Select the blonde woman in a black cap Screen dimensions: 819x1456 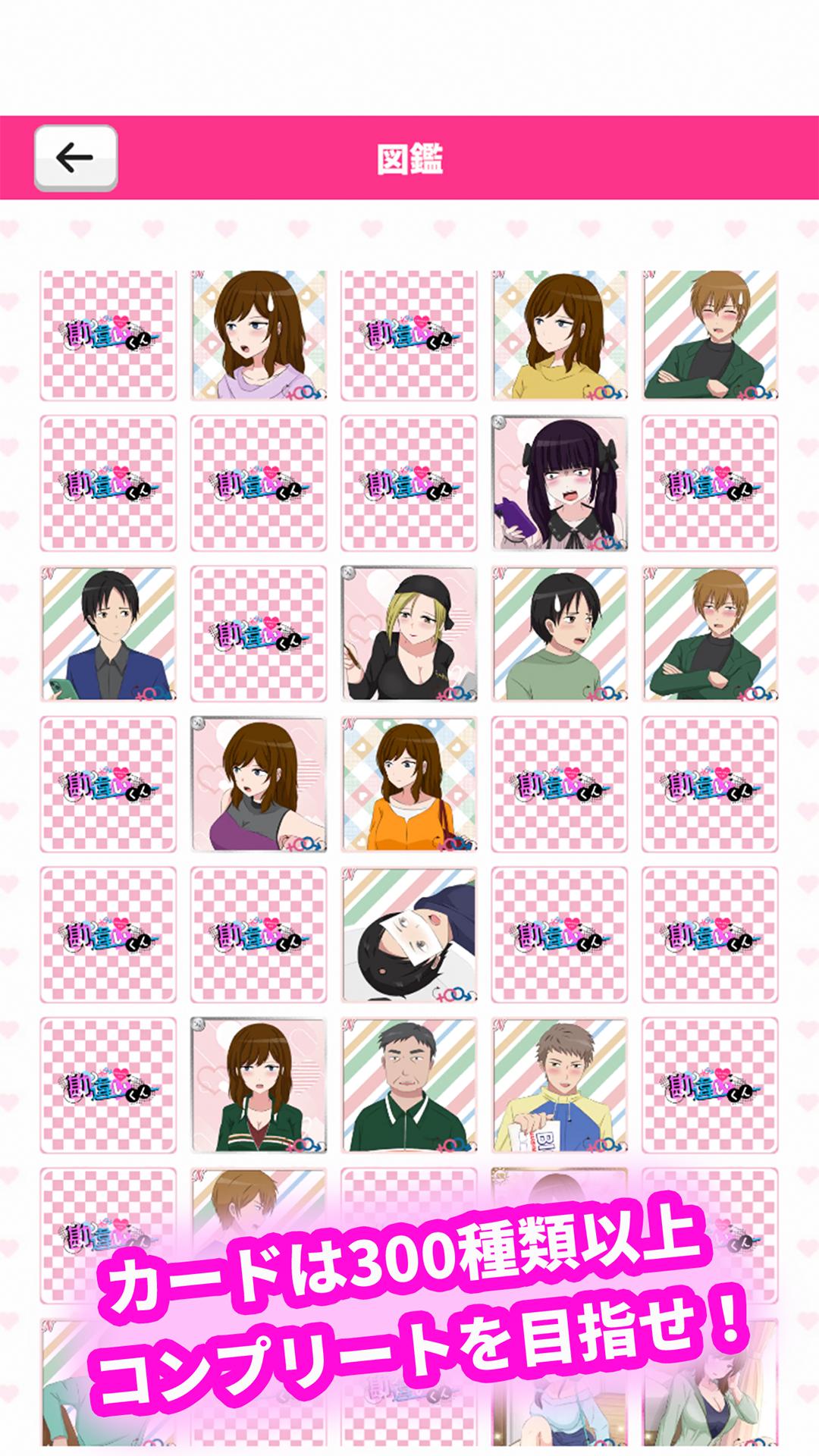click(x=409, y=633)
